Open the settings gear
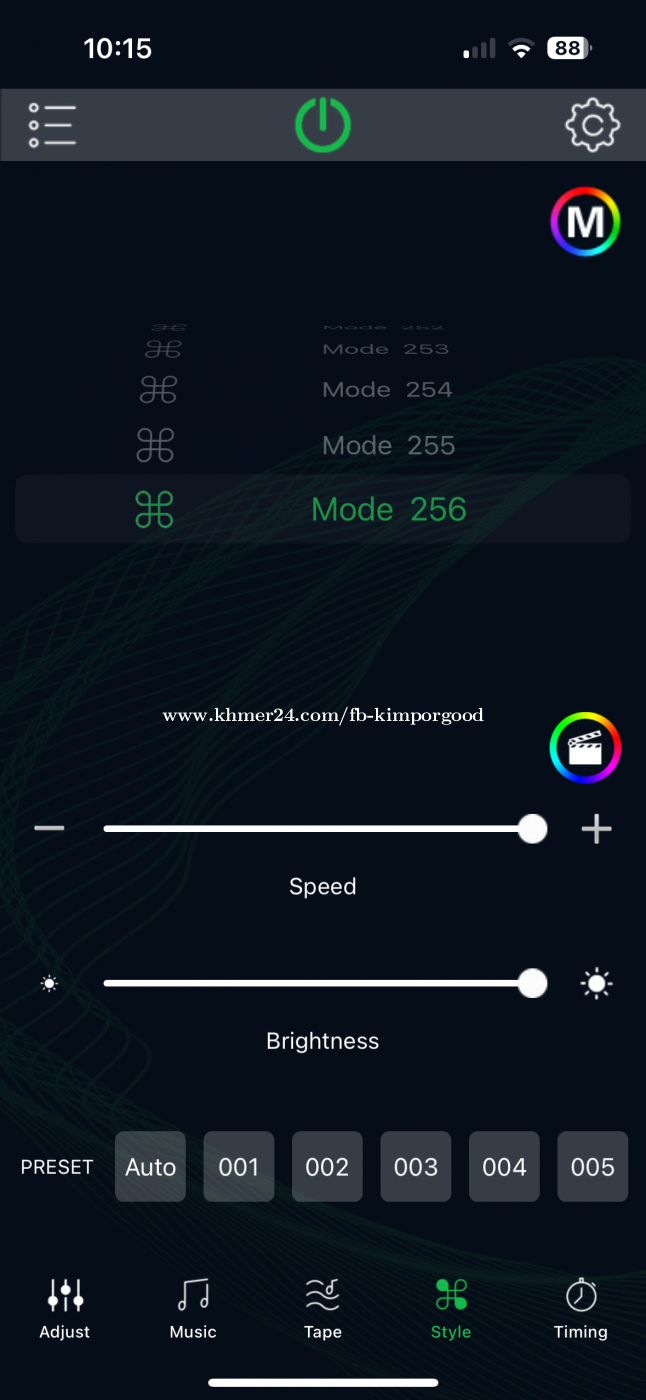The image size is (646, 1400). coord(592,125)
